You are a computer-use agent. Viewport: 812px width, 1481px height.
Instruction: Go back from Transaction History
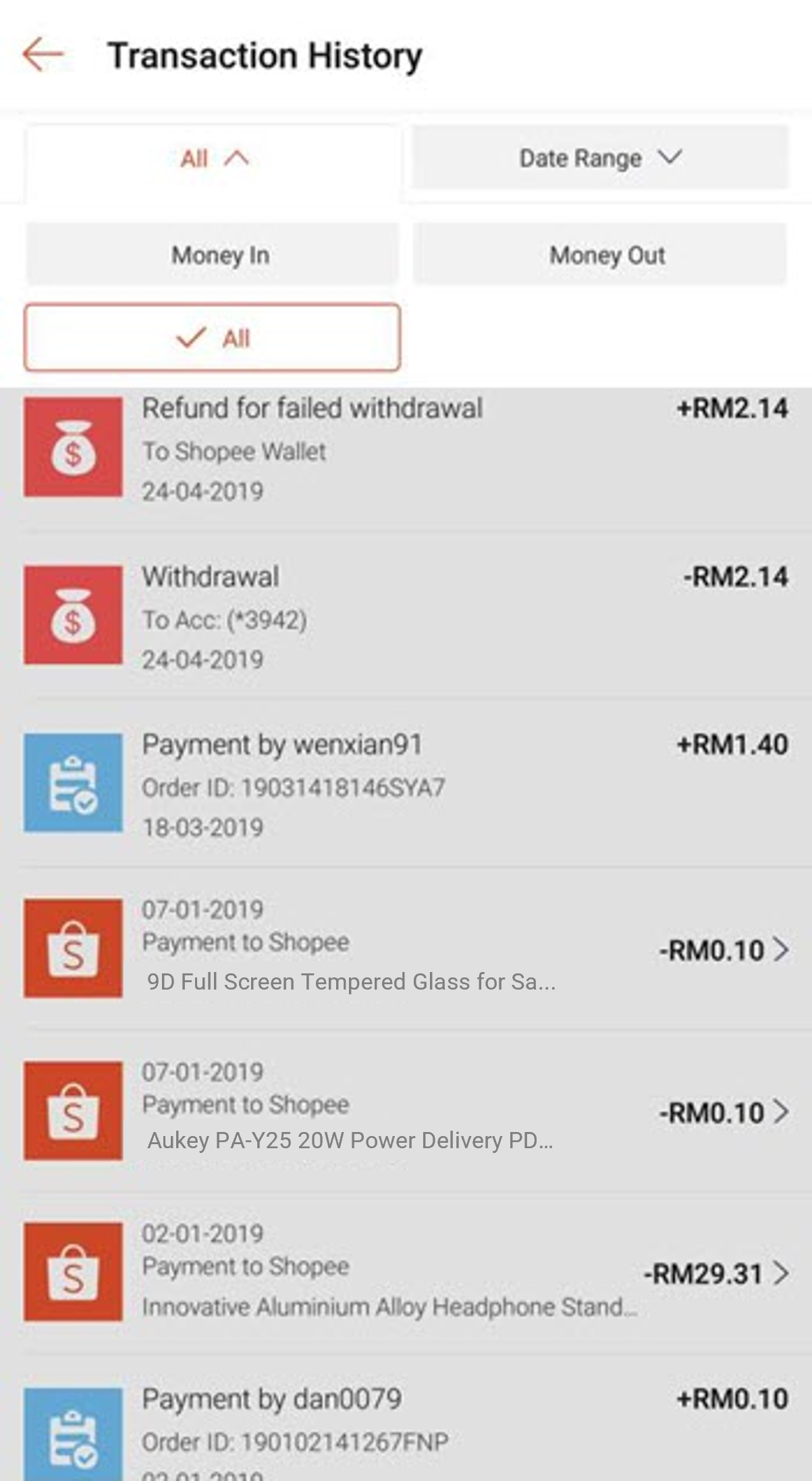43,55
